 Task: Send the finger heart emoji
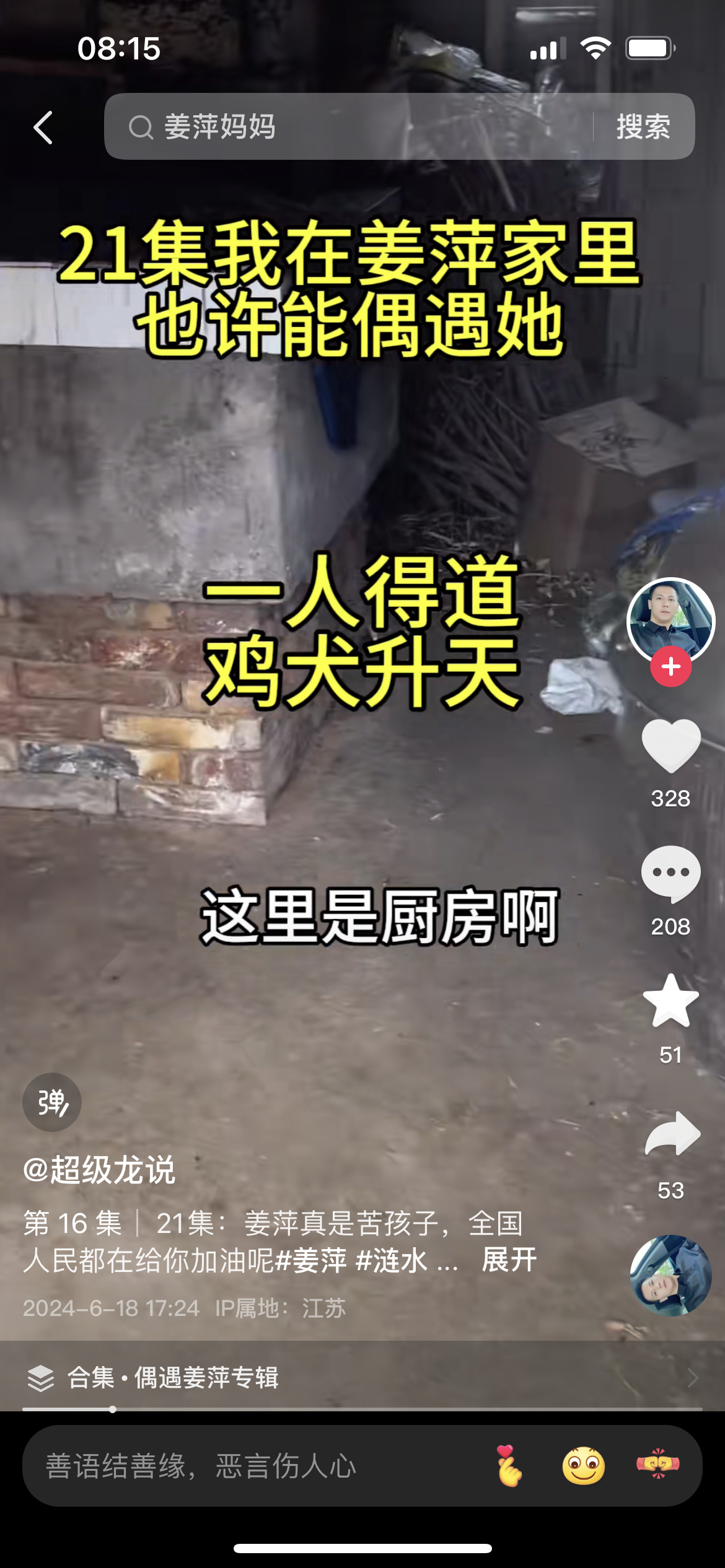point(509,1466)
